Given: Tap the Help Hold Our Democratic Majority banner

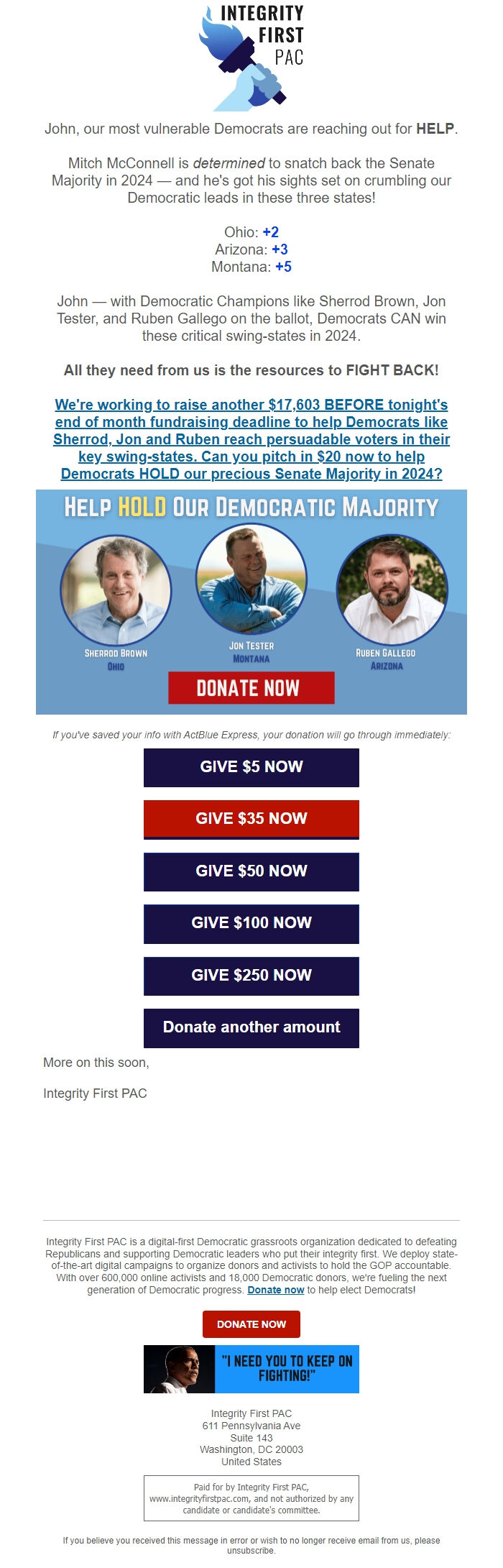Looking at the screenshot, I should [251, 601].
